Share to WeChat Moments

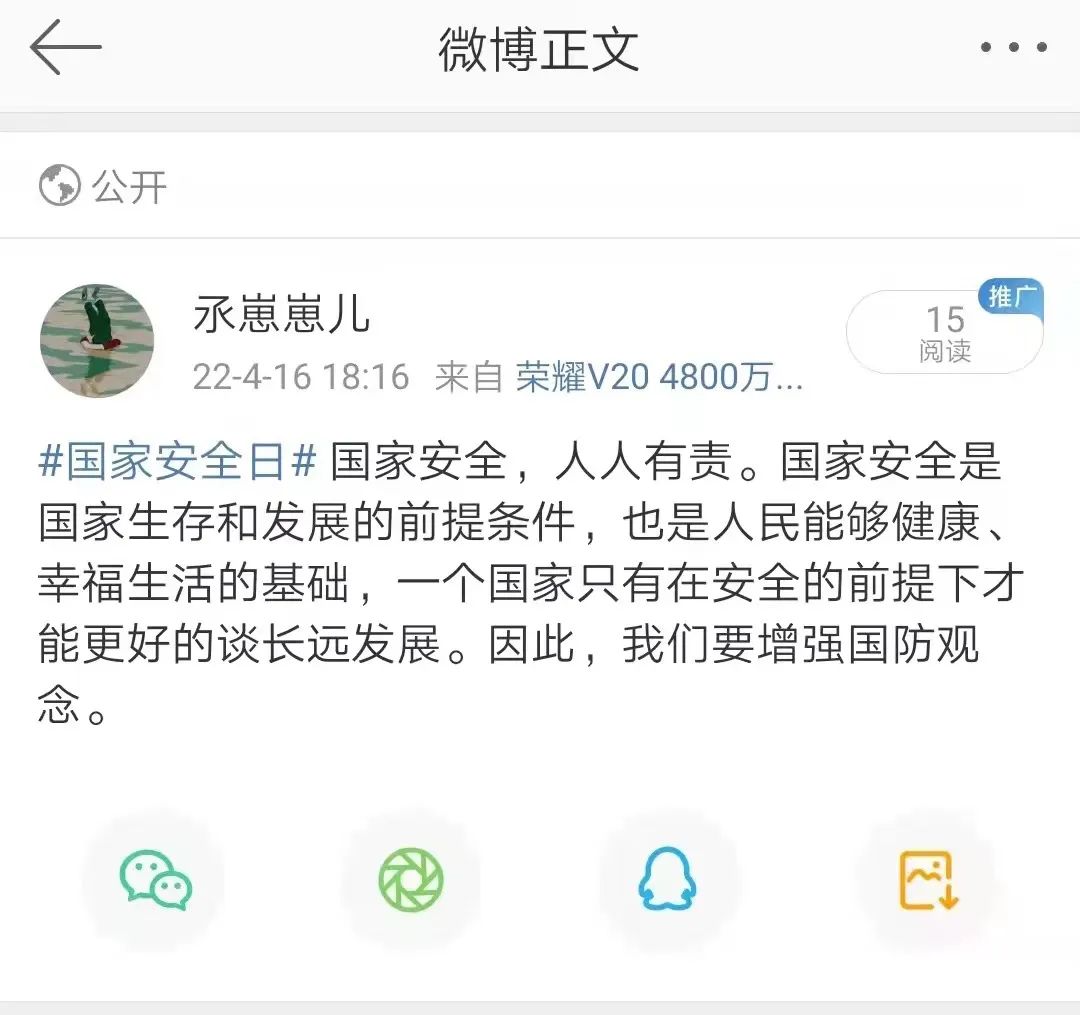pyautogui.click(x=410, y=880)
